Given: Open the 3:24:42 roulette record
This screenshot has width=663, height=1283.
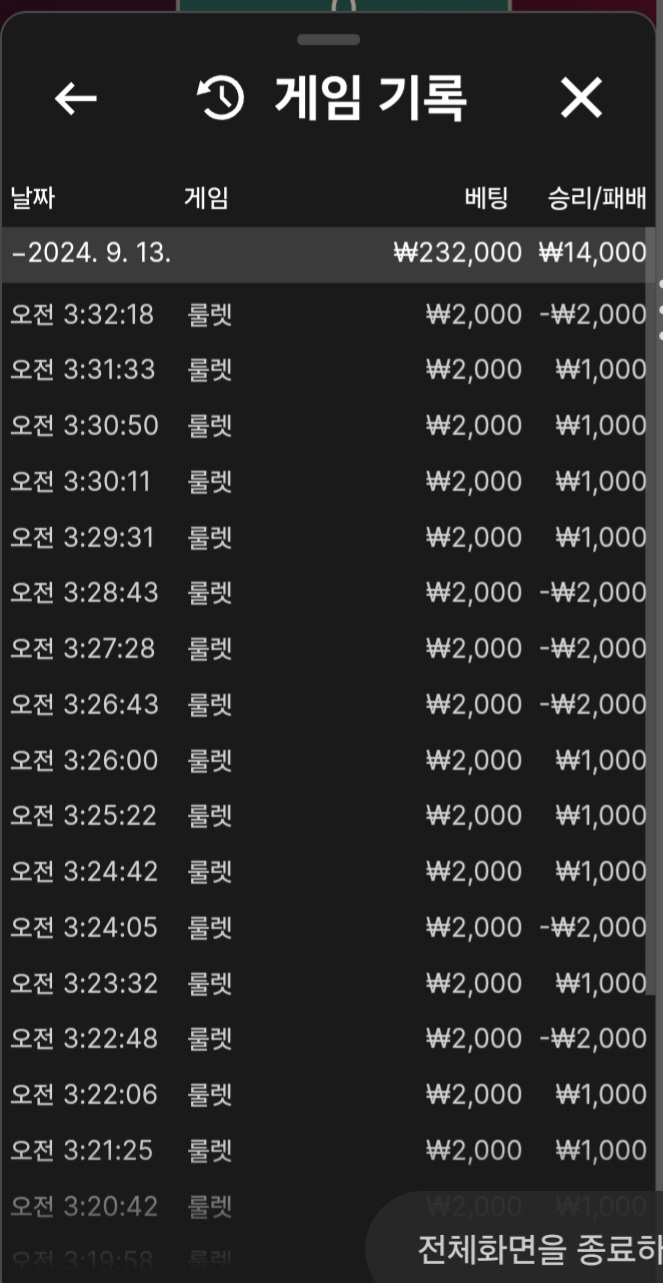Looking at the screenshot, I should 328,872.
